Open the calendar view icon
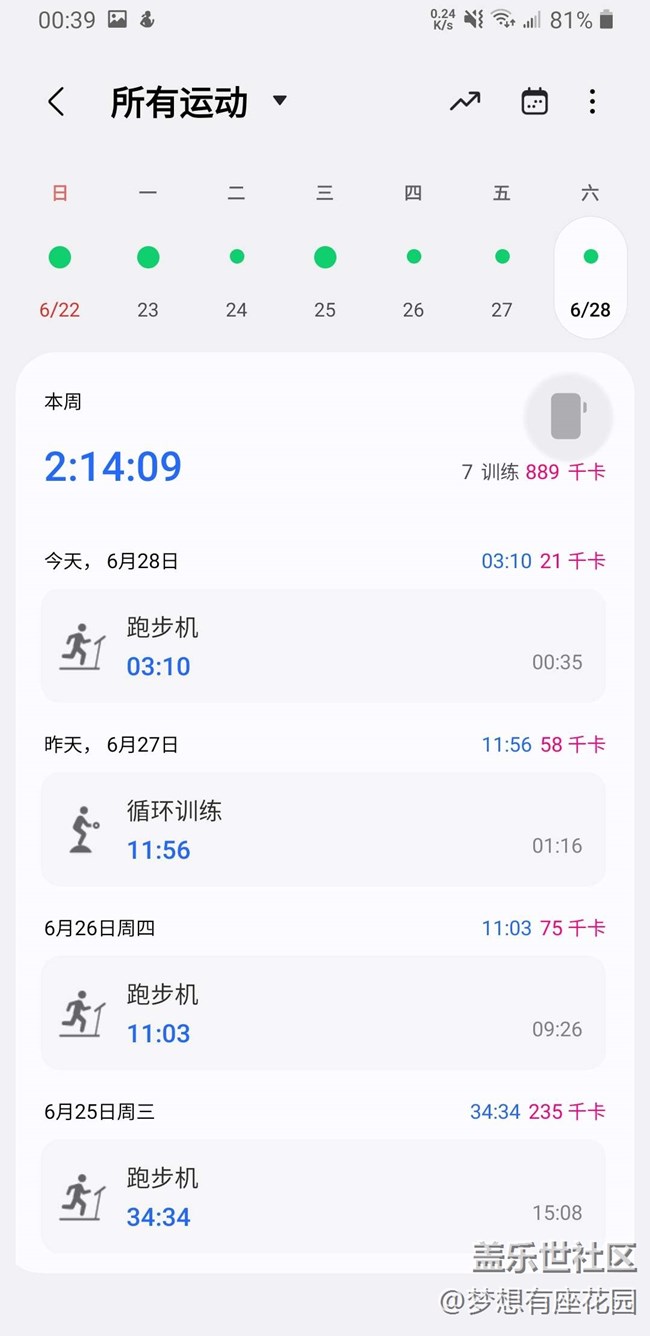 [535, 102]
